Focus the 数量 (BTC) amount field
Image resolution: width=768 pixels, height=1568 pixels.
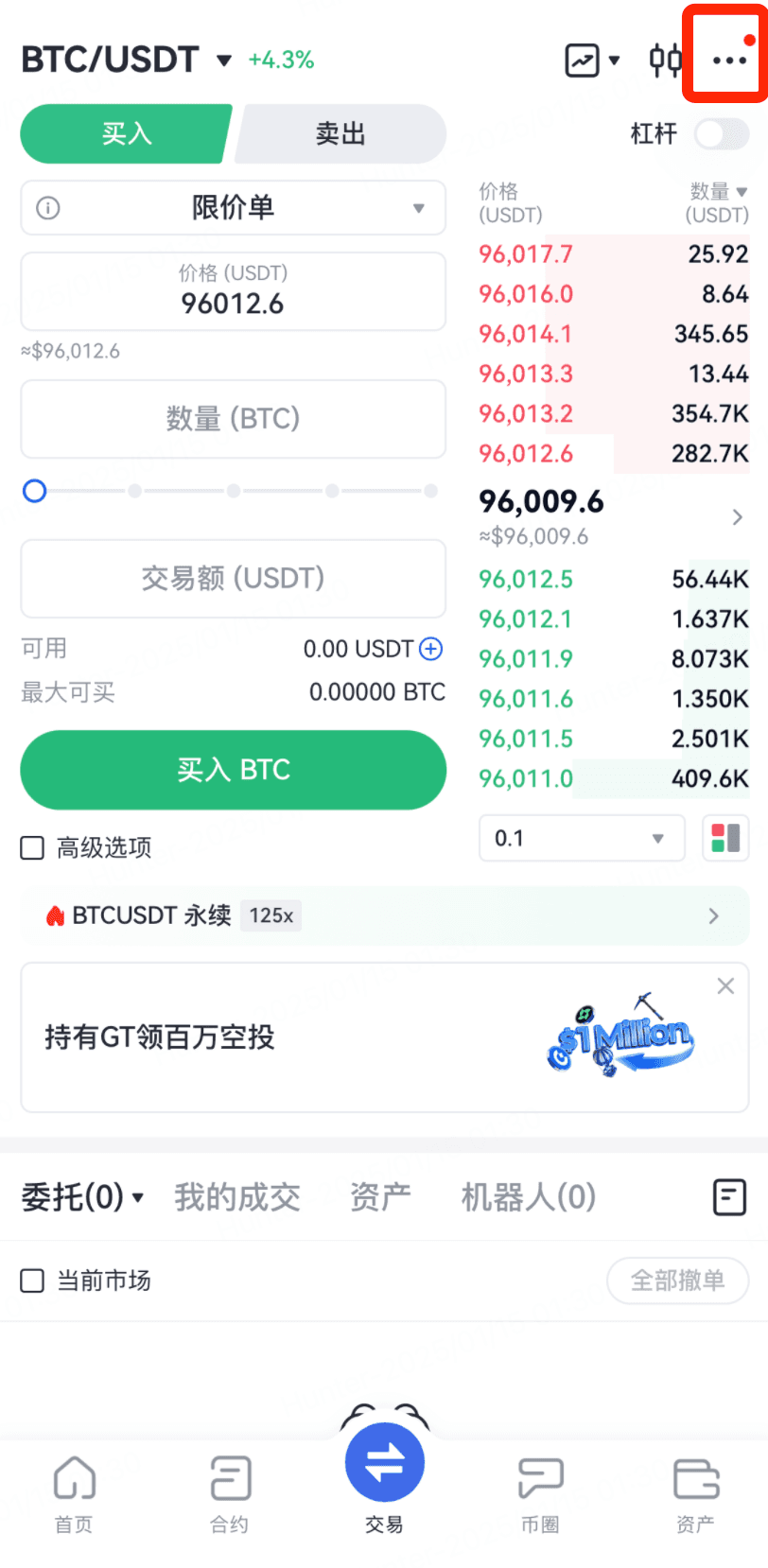pos(233,419)
